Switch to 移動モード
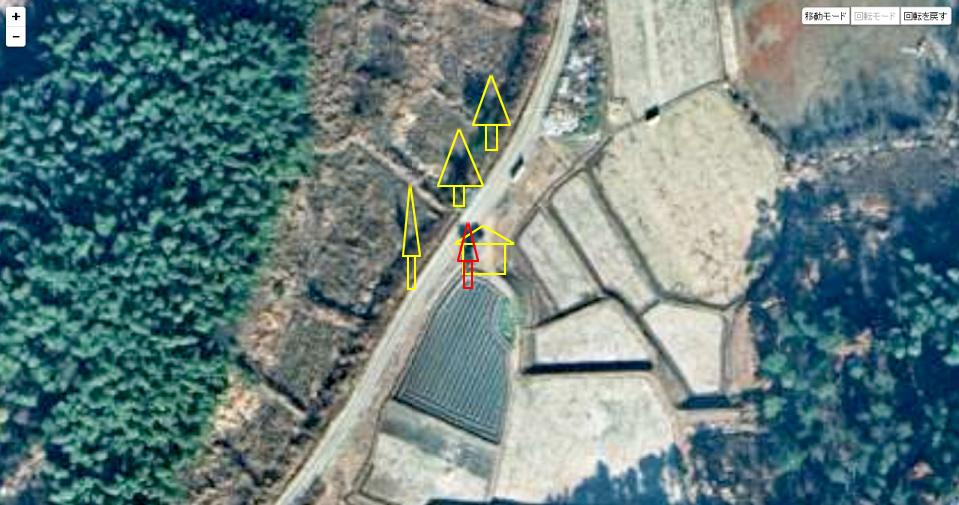 point(825,16)
